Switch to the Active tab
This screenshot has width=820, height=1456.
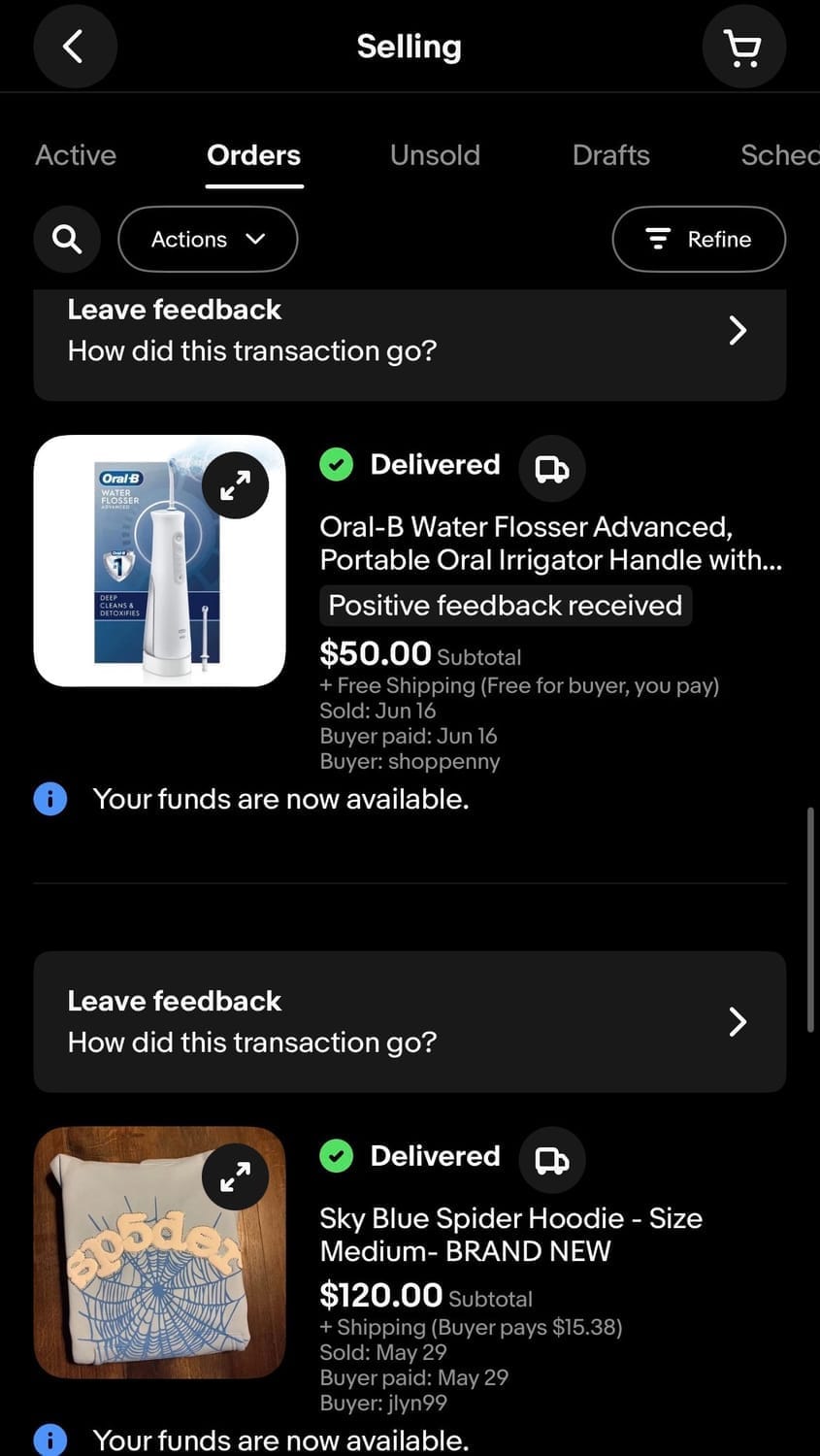[76, 155]
